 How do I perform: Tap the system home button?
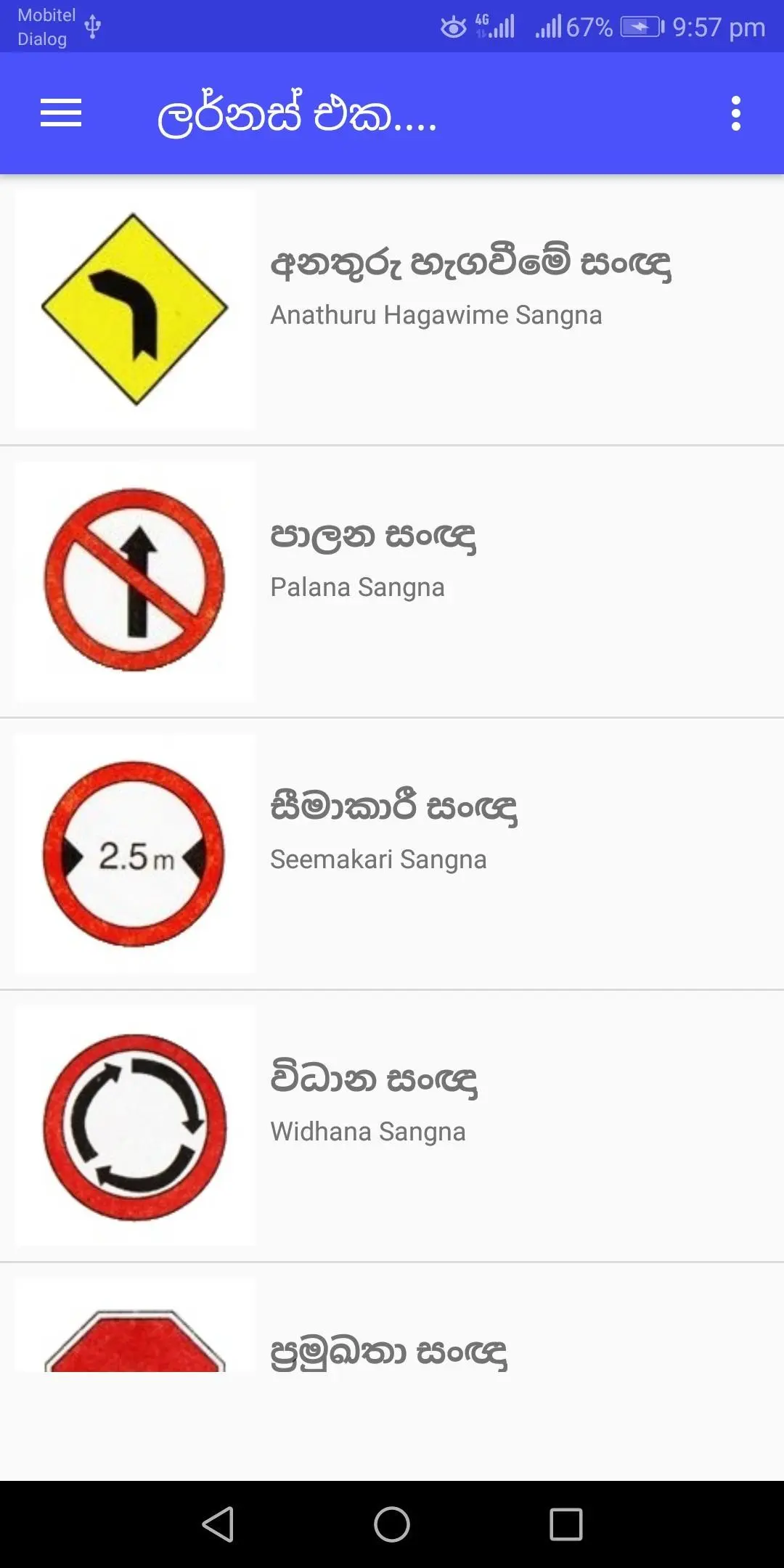tap(392, 1524)
